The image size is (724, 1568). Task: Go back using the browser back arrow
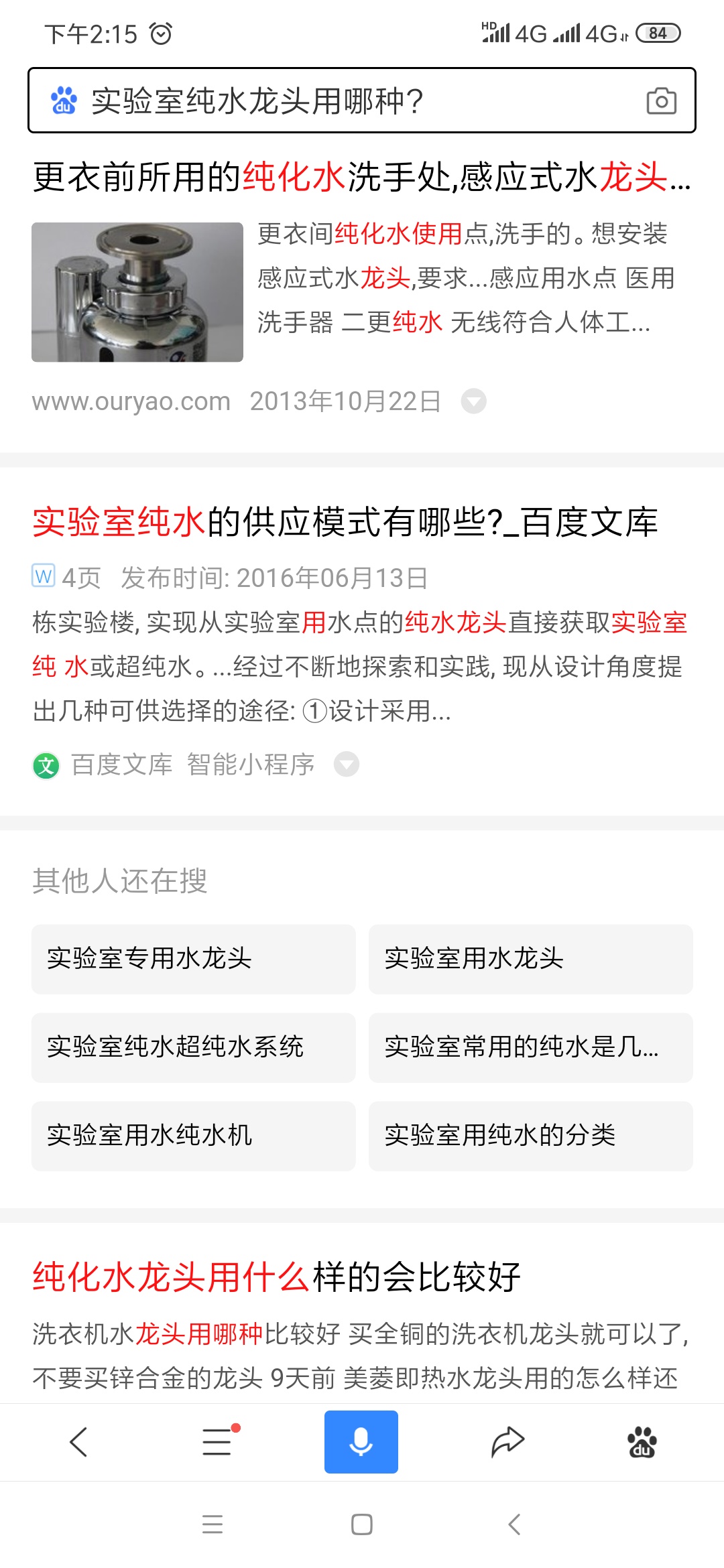[x=78, y=1442]
